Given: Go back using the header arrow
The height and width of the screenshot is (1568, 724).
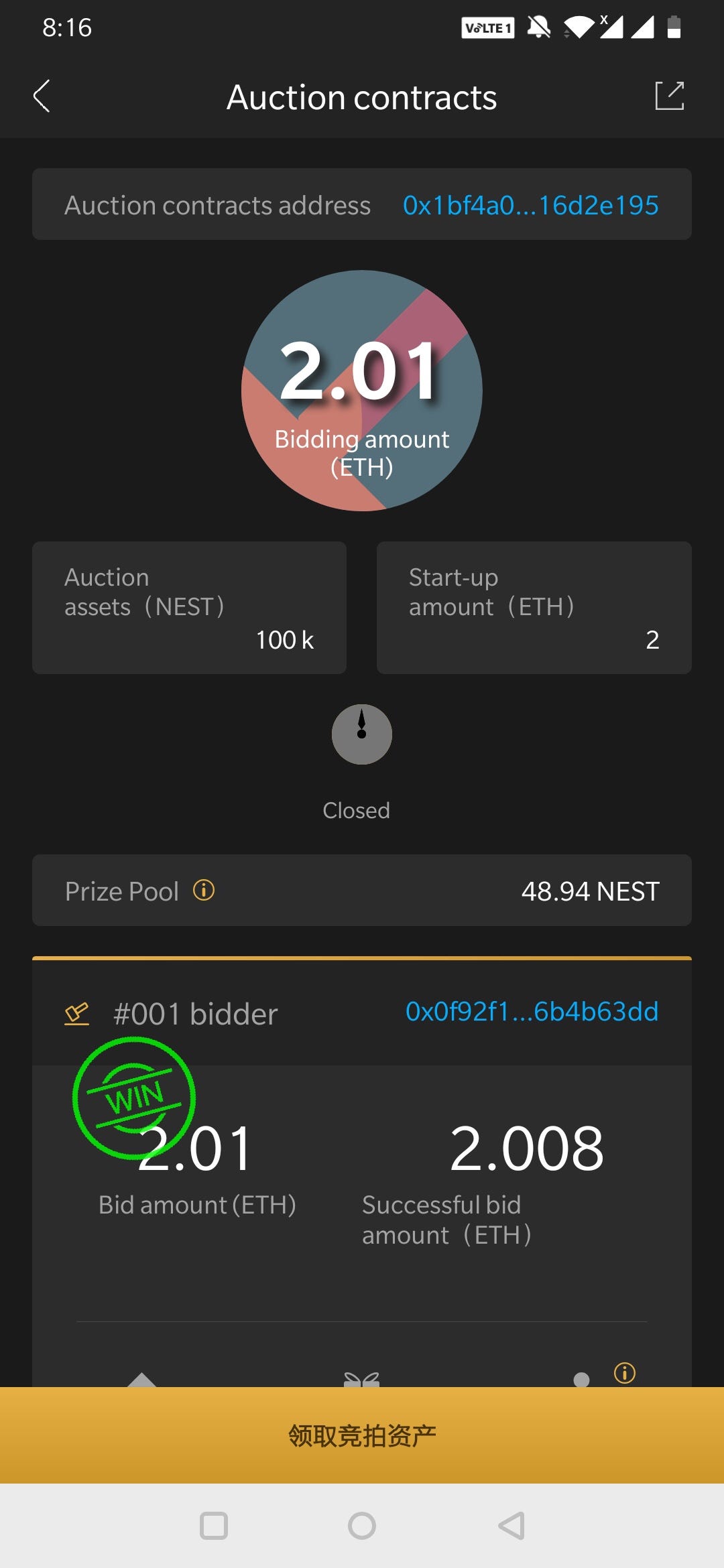Looking at the screenshot, I should [42, 96].
